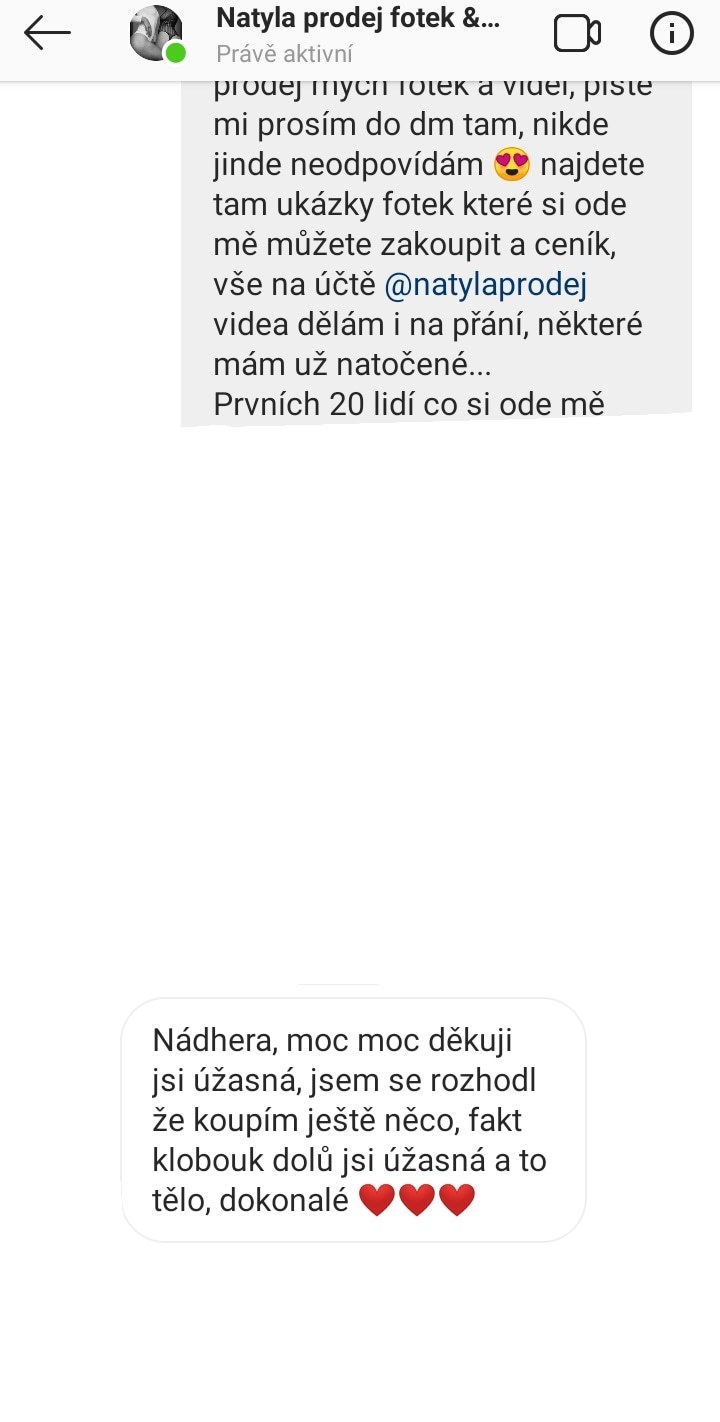Open Natyla prodej fotek chat header

tap(358, 20)
